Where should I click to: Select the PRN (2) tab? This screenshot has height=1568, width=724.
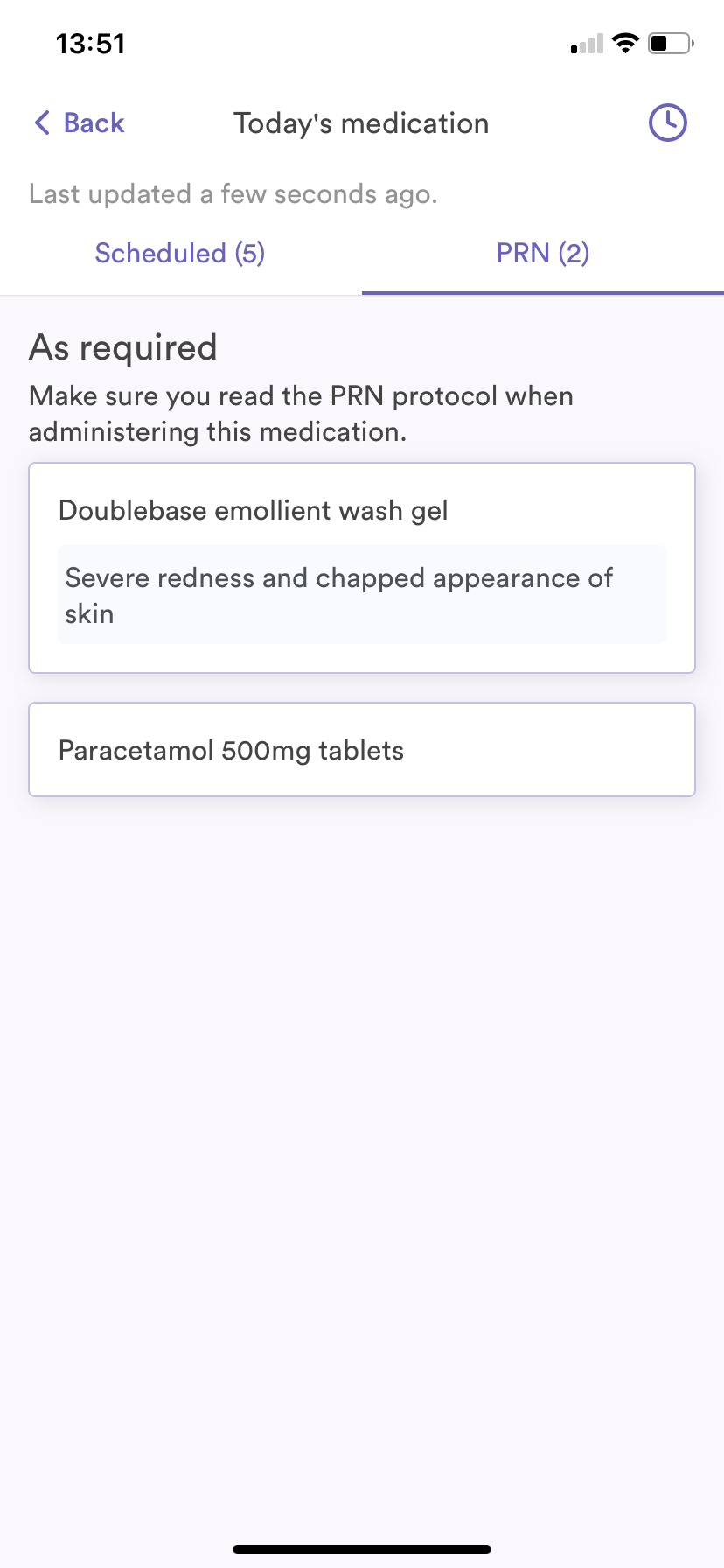pyautogui.click(x=543, y=254)
